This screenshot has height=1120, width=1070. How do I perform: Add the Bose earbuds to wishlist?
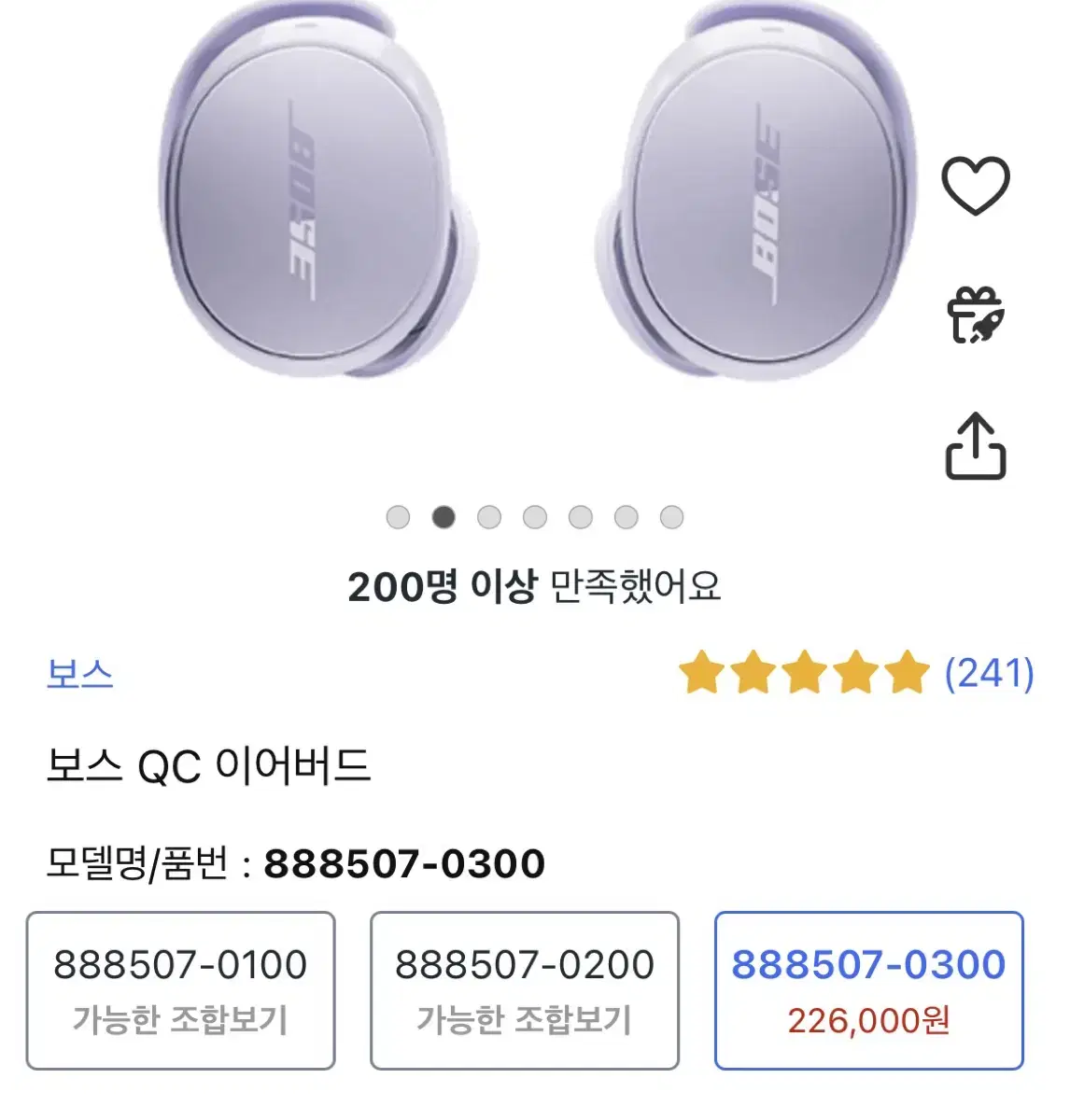pos(976,186)
